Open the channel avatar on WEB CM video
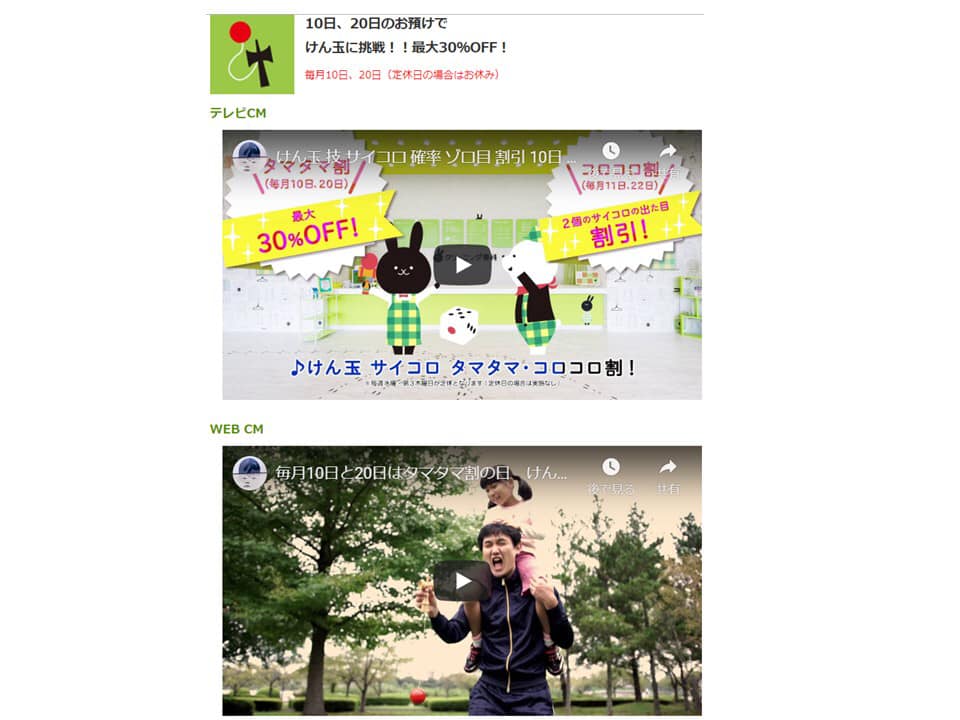Viewport: 960px width, 720px height. click(249, 473)
